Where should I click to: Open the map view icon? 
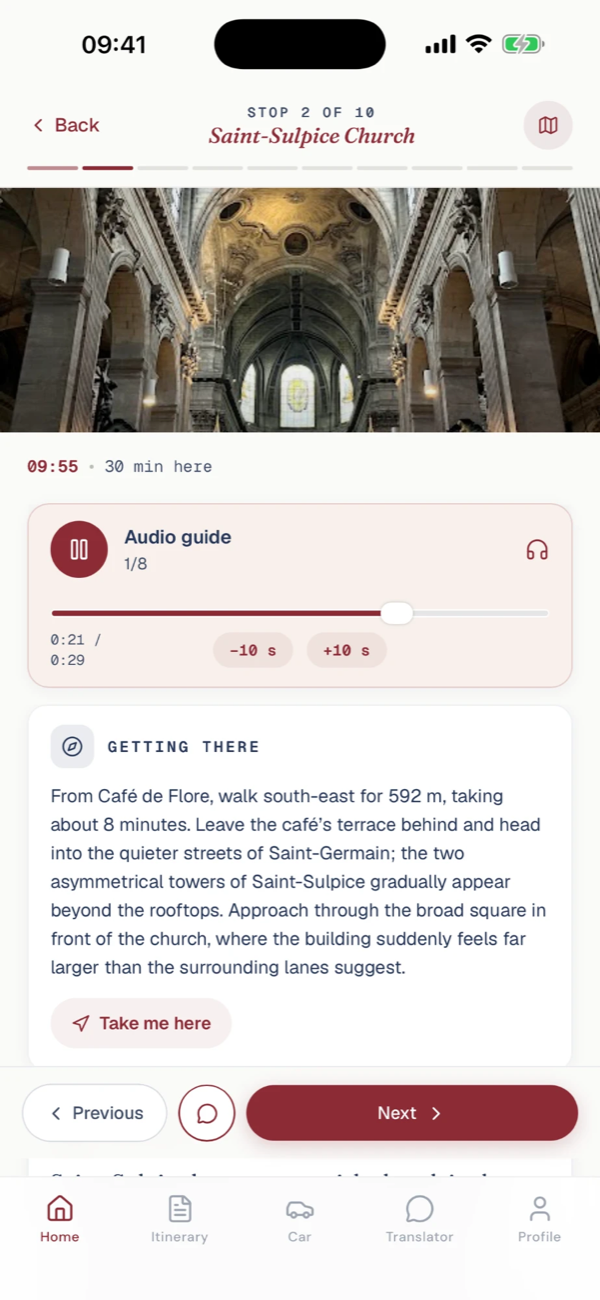click(548, 125)
